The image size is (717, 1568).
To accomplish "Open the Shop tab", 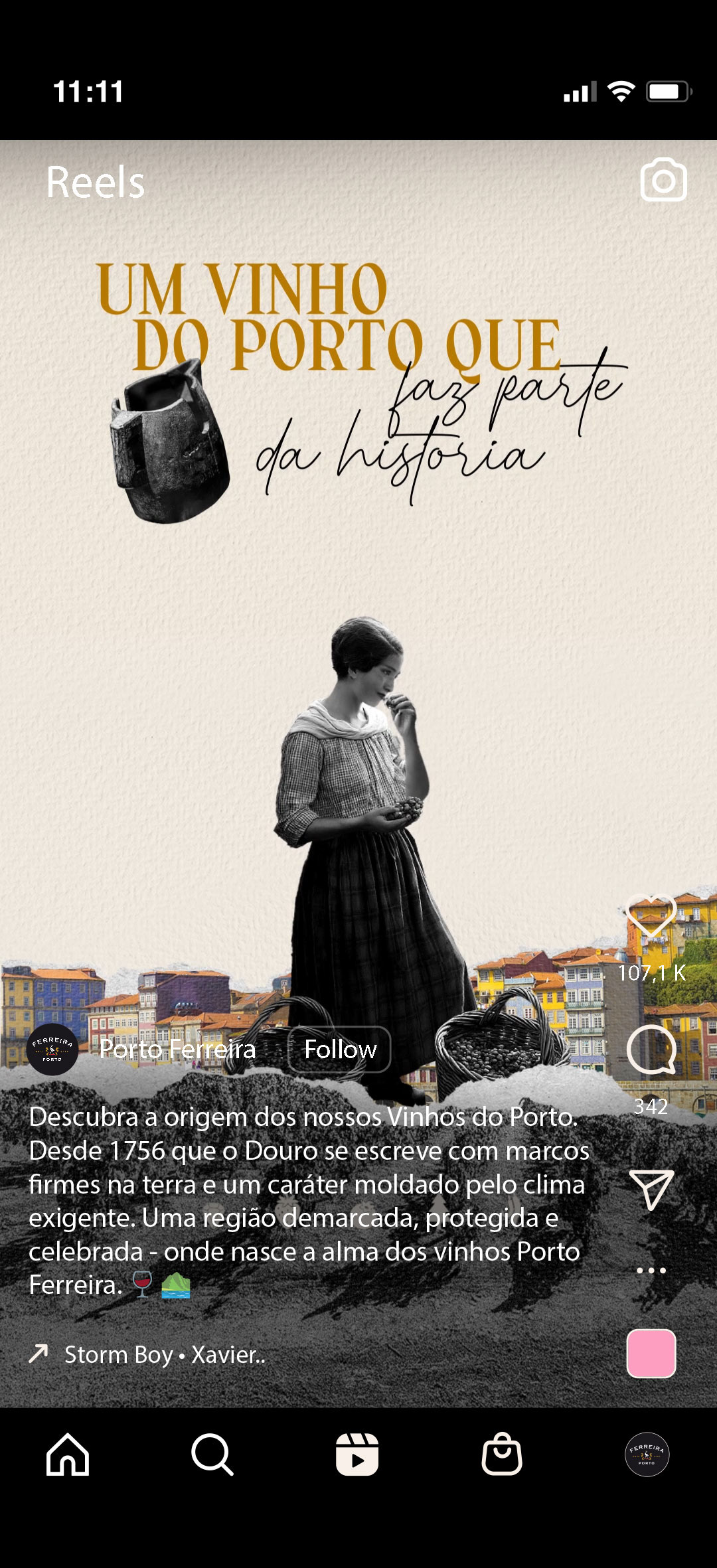I will point(502,1454).
